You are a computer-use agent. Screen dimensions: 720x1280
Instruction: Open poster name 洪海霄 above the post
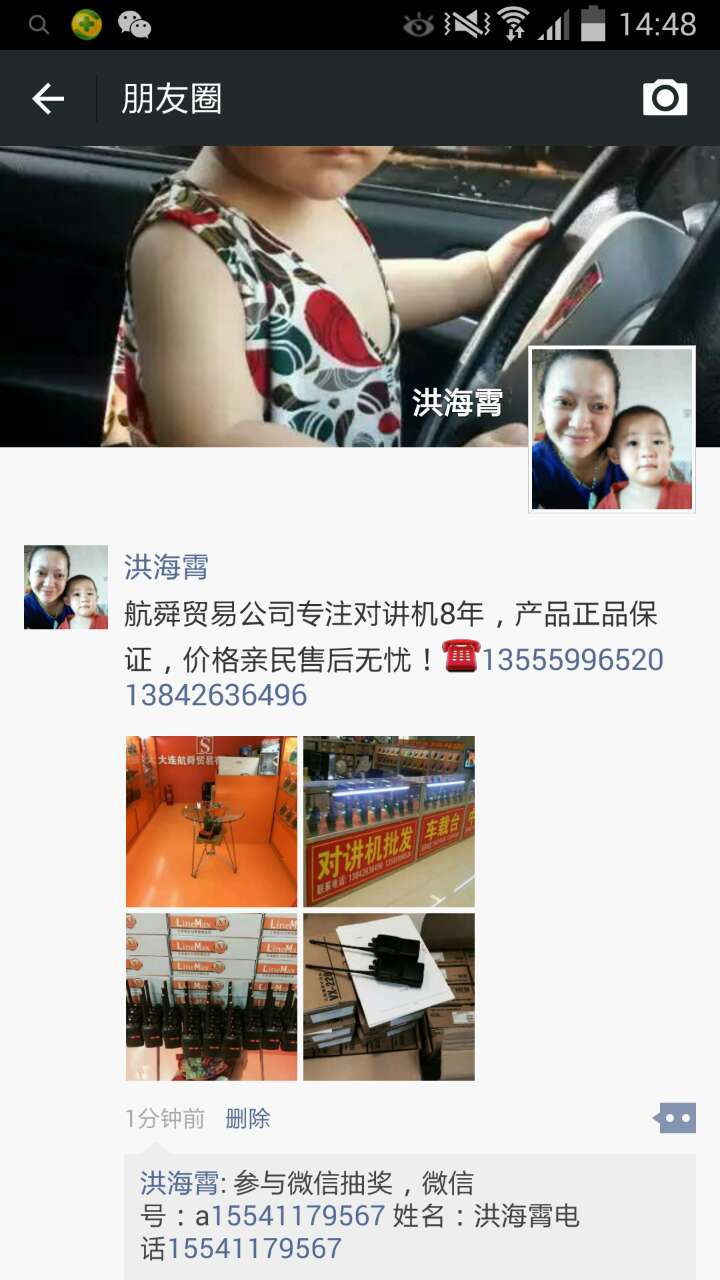point(166,567)
